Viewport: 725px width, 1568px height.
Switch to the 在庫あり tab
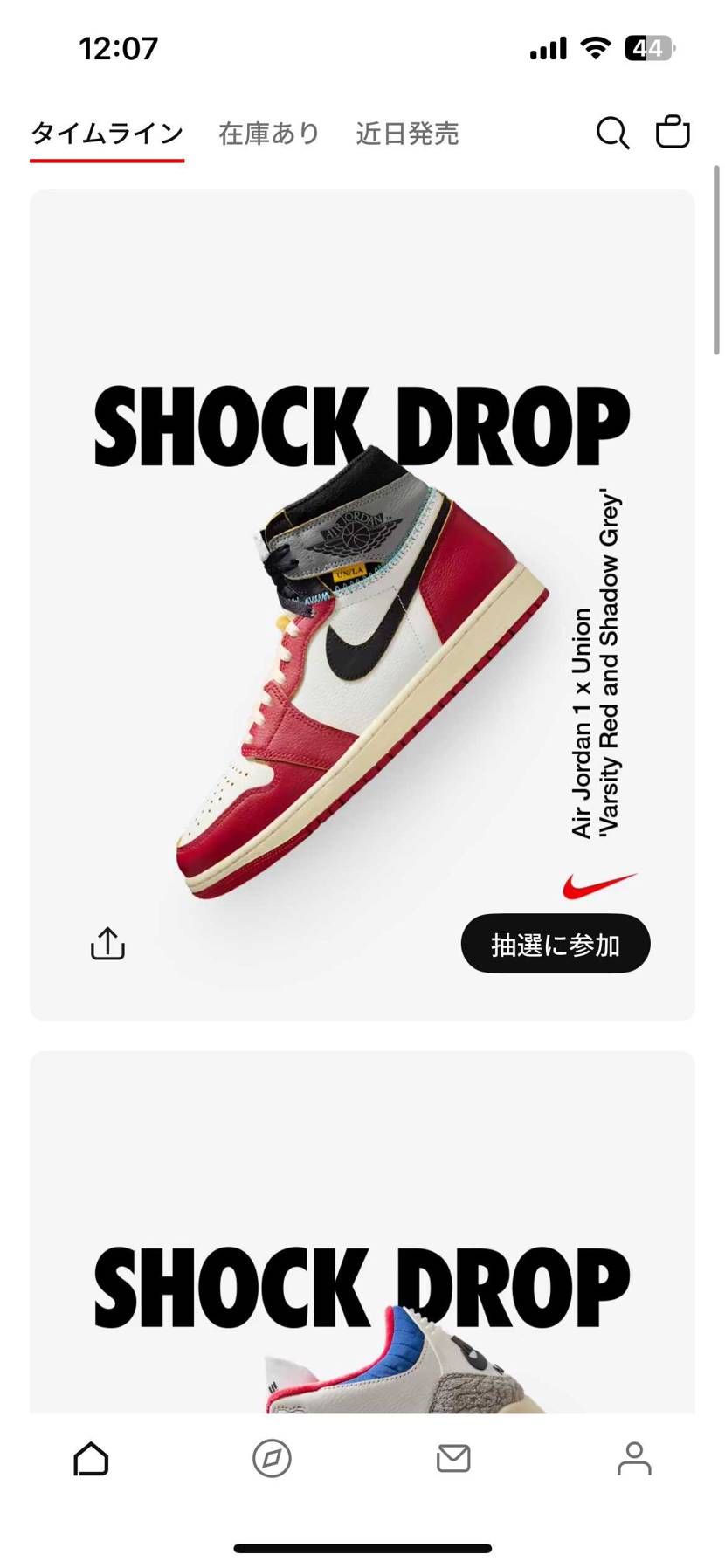tap(269, 134)
